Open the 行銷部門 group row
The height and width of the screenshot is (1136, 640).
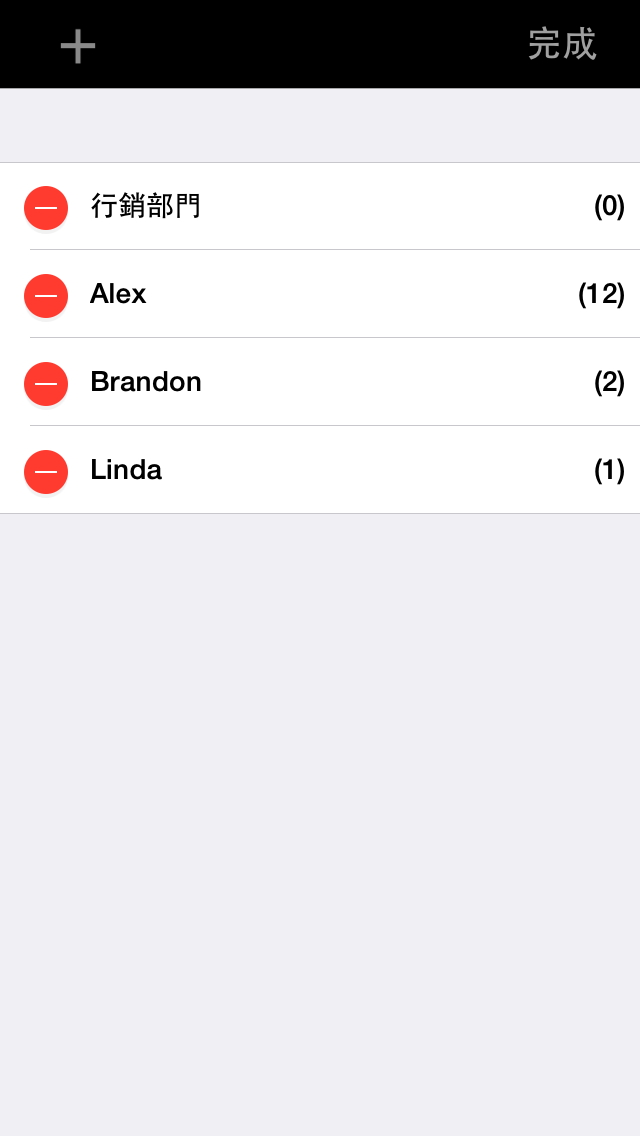point(340,207)
